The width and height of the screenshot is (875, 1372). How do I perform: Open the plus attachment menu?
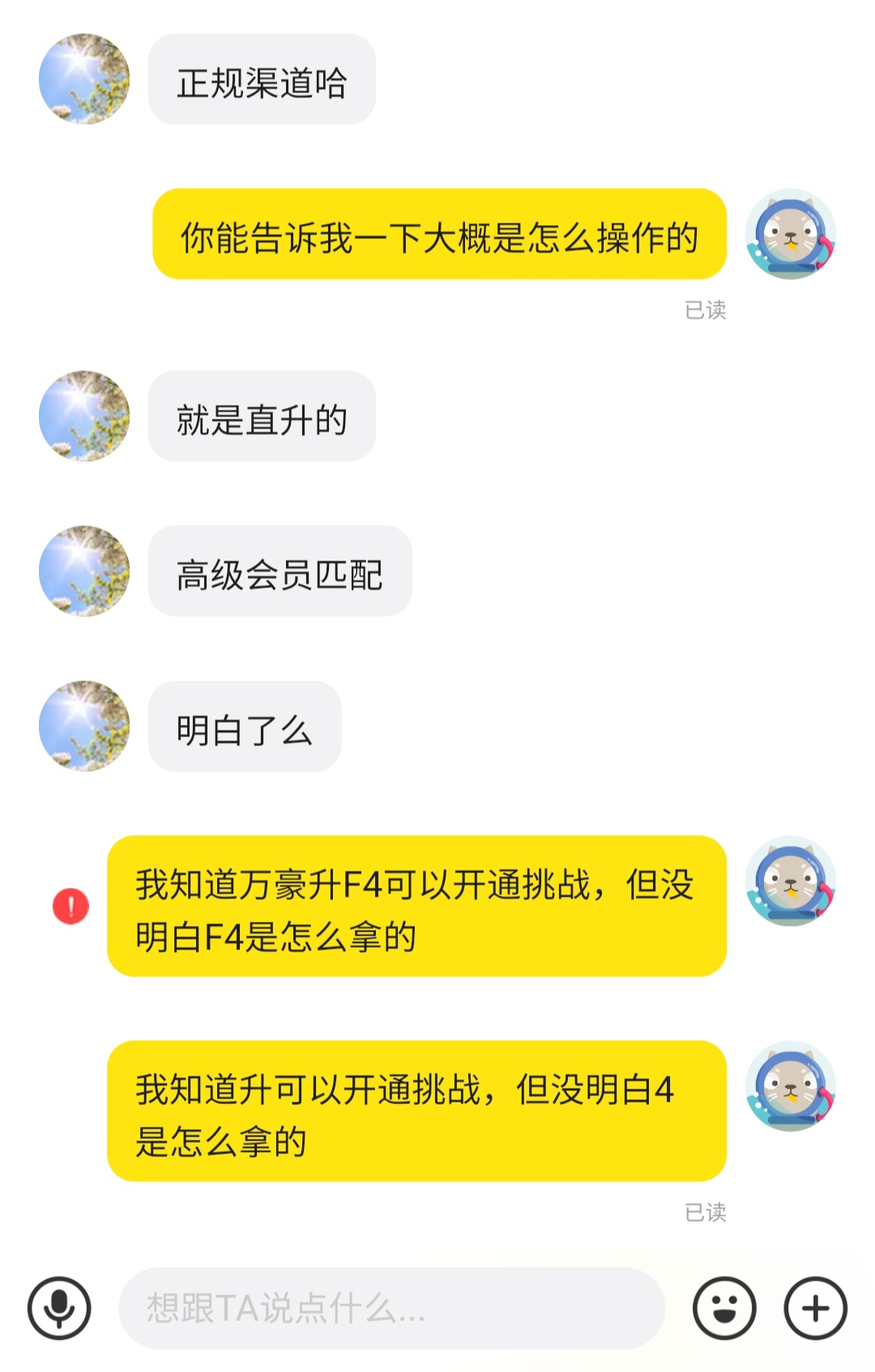[x=815, y=1308]
